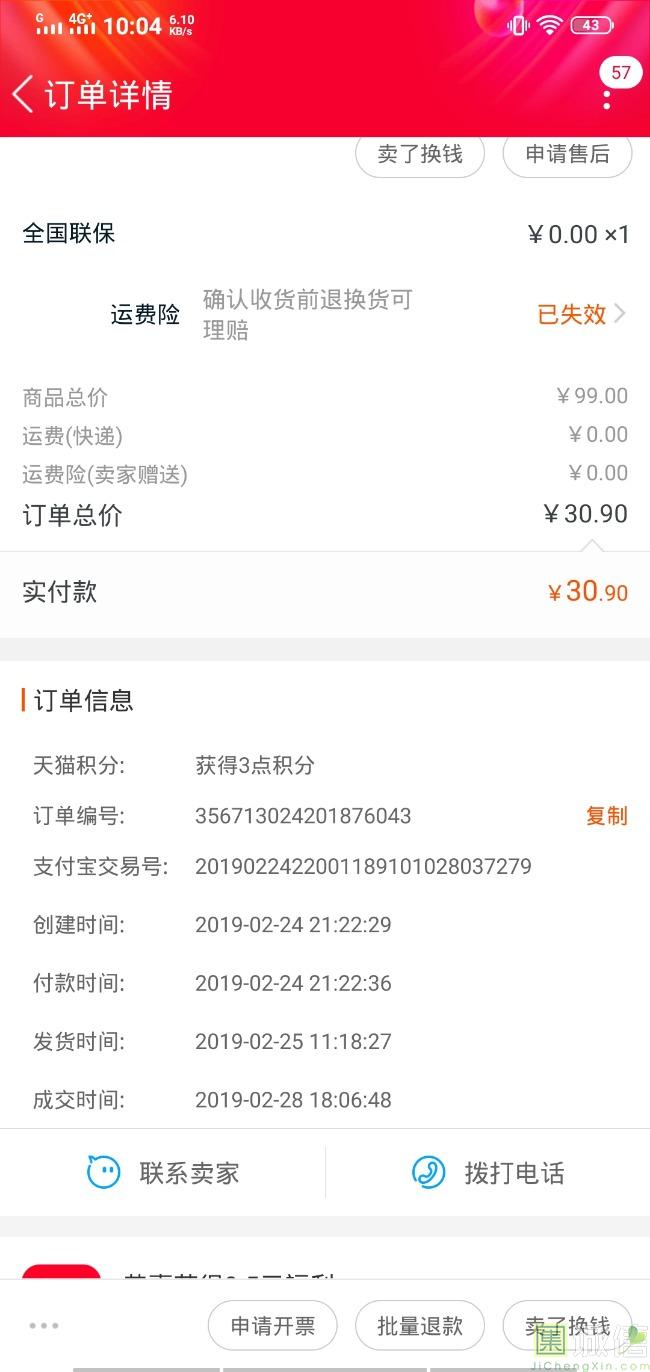Contact the seller via 联系卖家
The width and height of the screenshot is (650, 1372).
163,1173
